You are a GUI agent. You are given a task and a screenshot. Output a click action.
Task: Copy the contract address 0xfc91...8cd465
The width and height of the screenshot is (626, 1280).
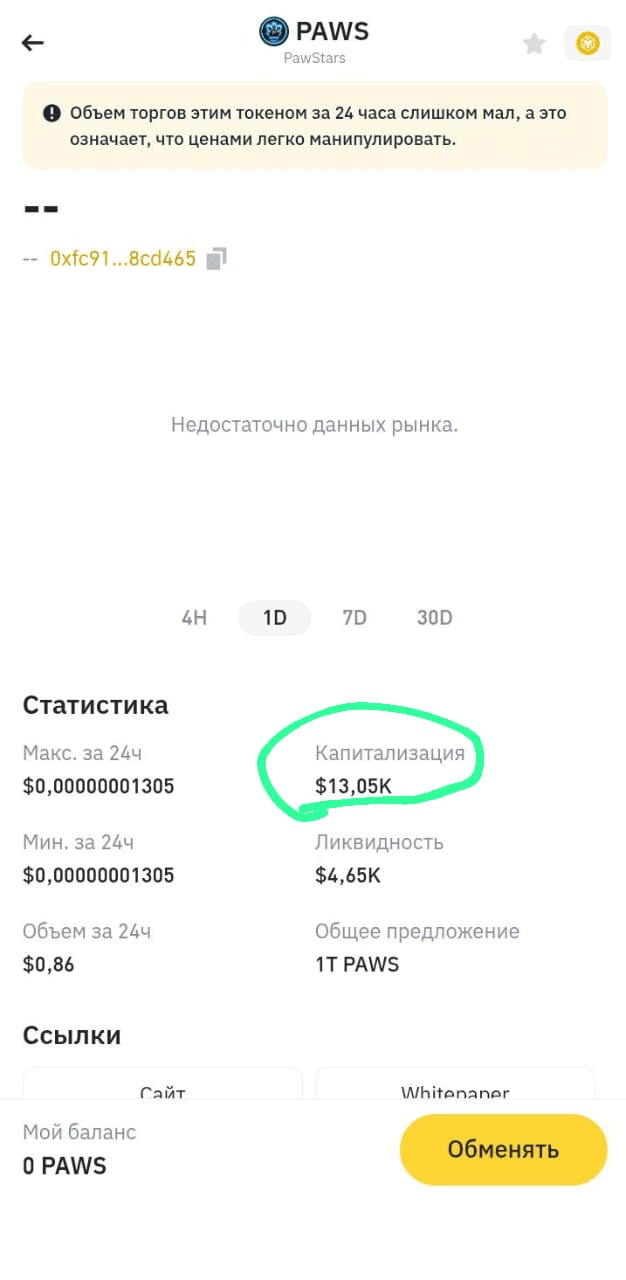[x=216, y=259]
